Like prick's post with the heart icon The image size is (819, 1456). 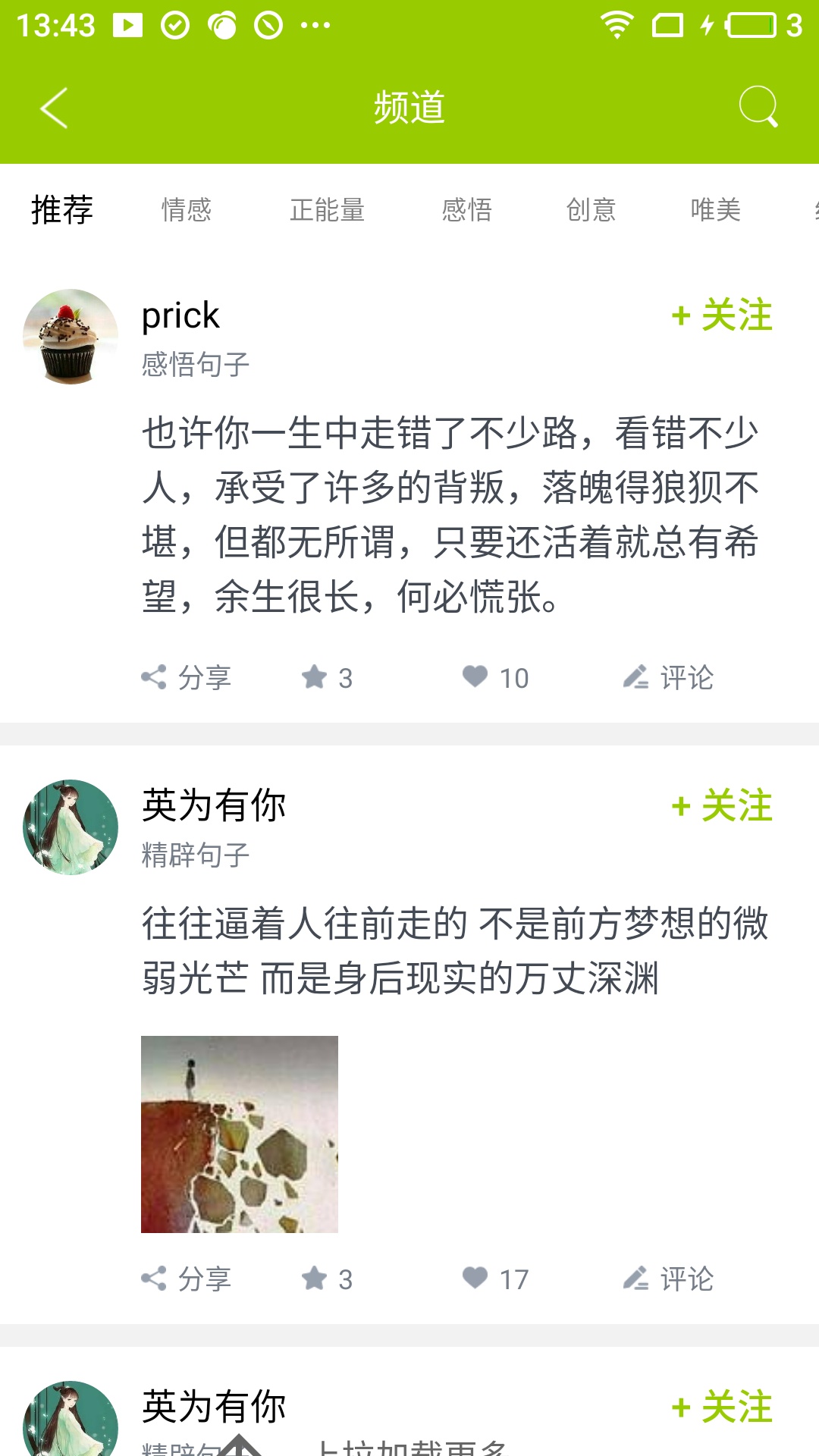(494, 677)
